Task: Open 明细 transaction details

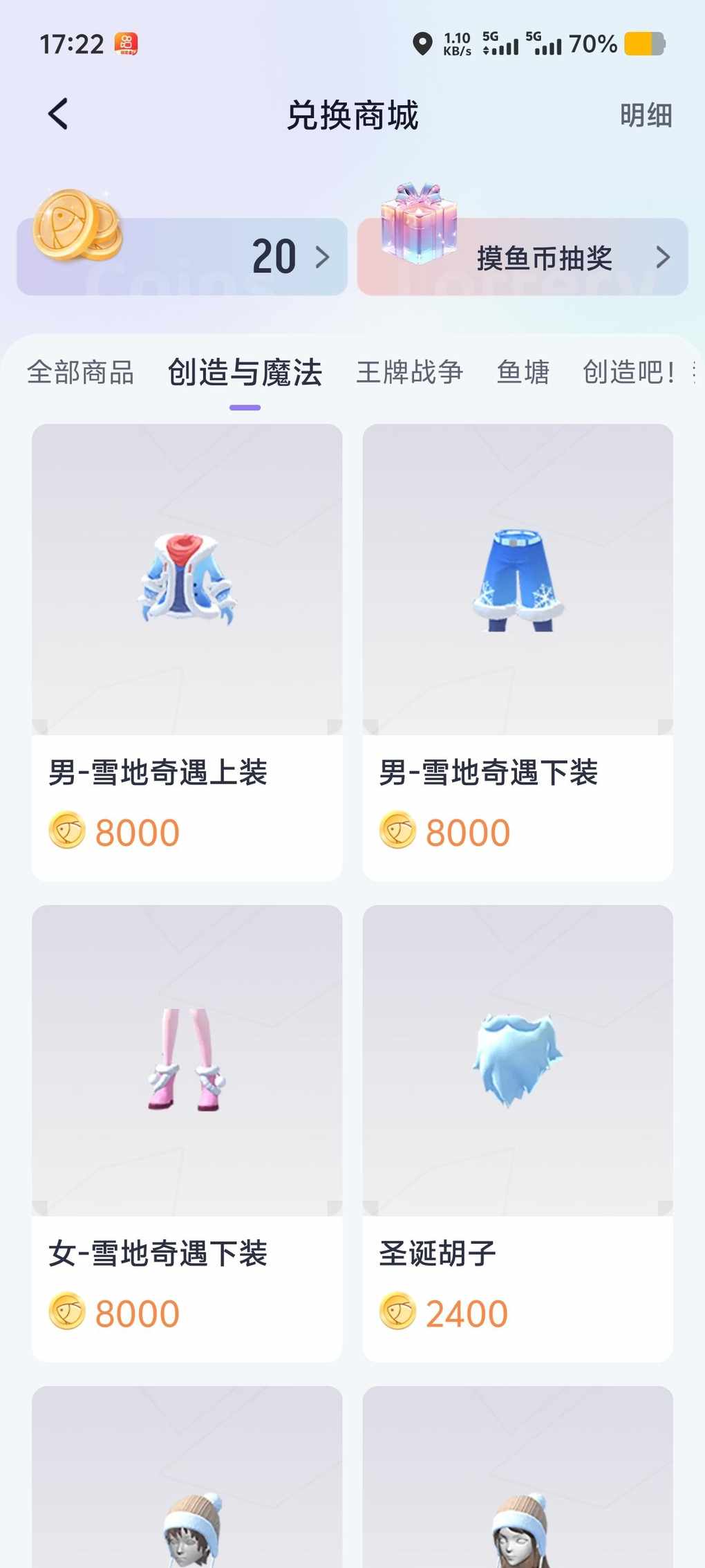Action: (x=646, y=116)
